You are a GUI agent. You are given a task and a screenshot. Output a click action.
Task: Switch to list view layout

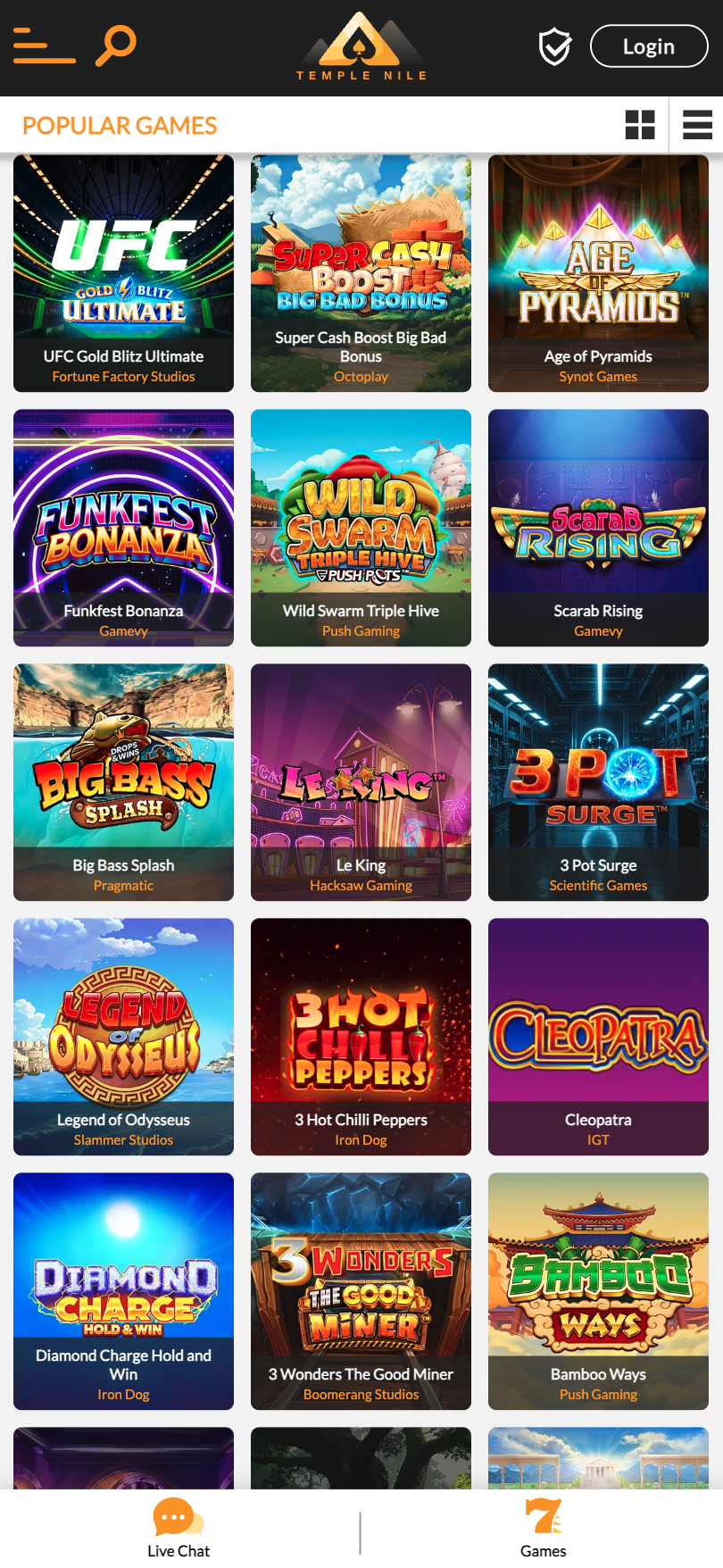click(697, 125)
